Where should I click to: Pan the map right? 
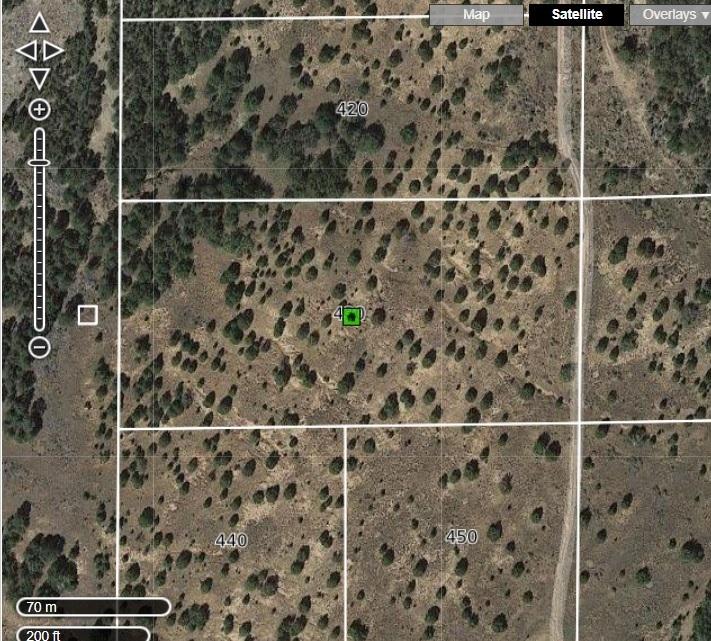[54, 50]
